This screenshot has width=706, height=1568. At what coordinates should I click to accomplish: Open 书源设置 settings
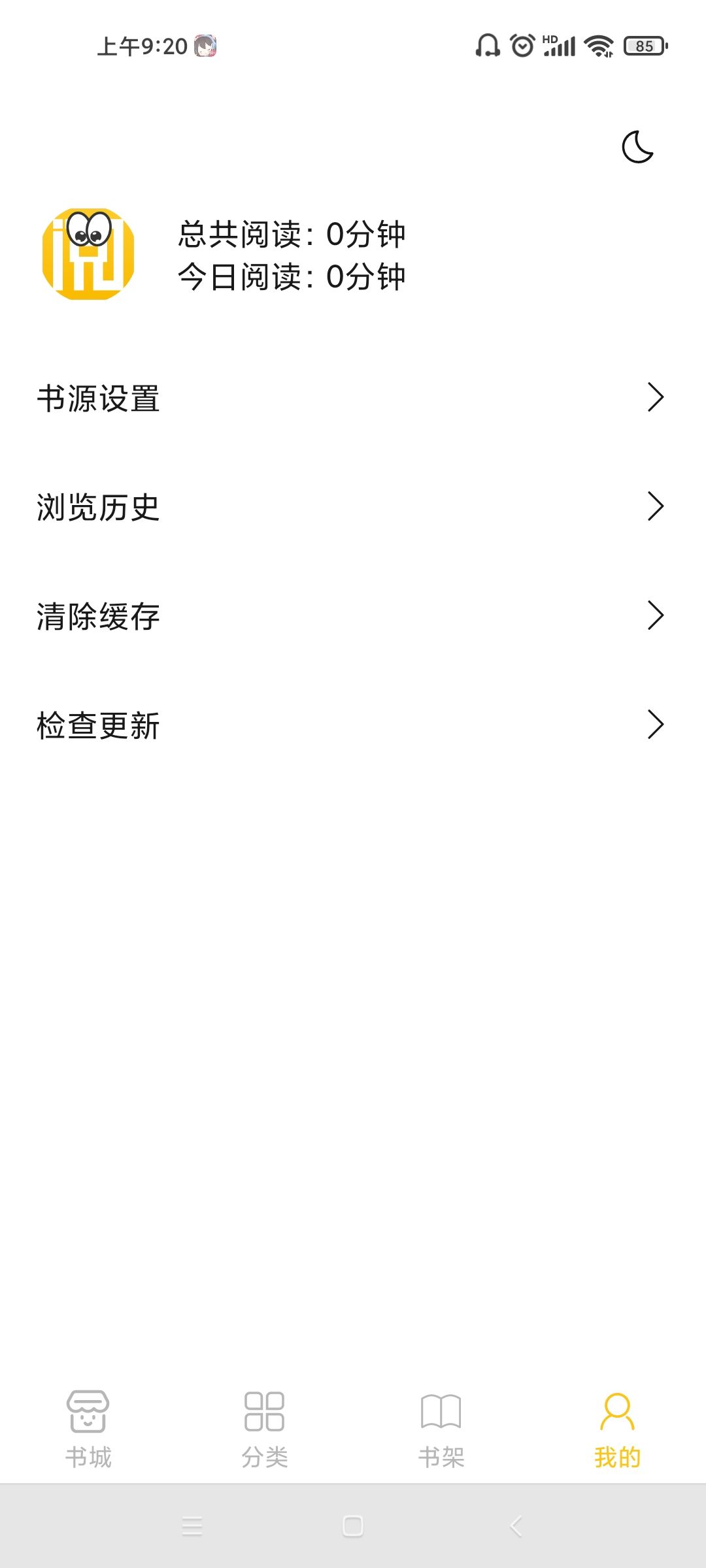pos(353,397)
